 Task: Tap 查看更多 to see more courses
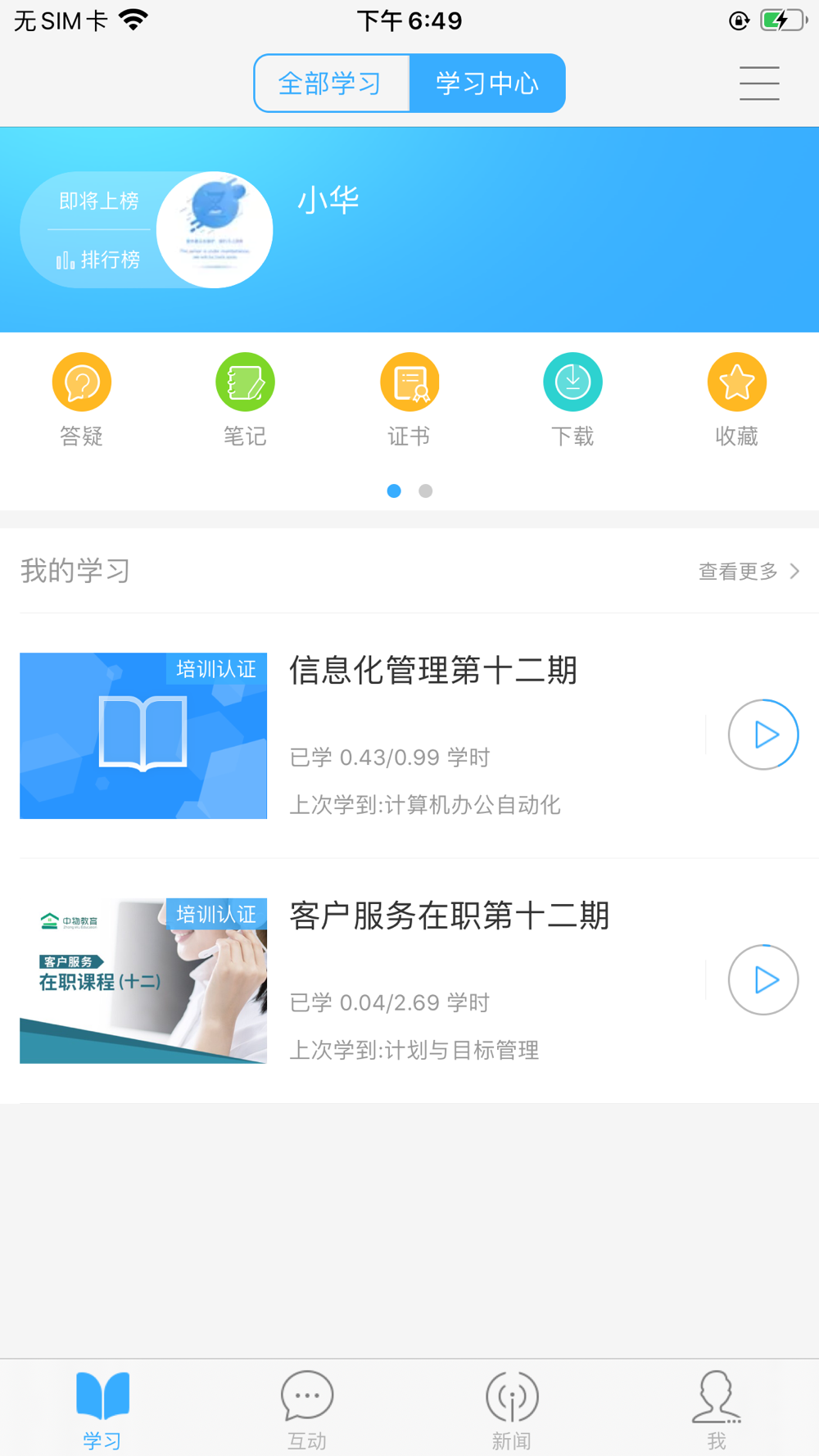pos(748,572)
